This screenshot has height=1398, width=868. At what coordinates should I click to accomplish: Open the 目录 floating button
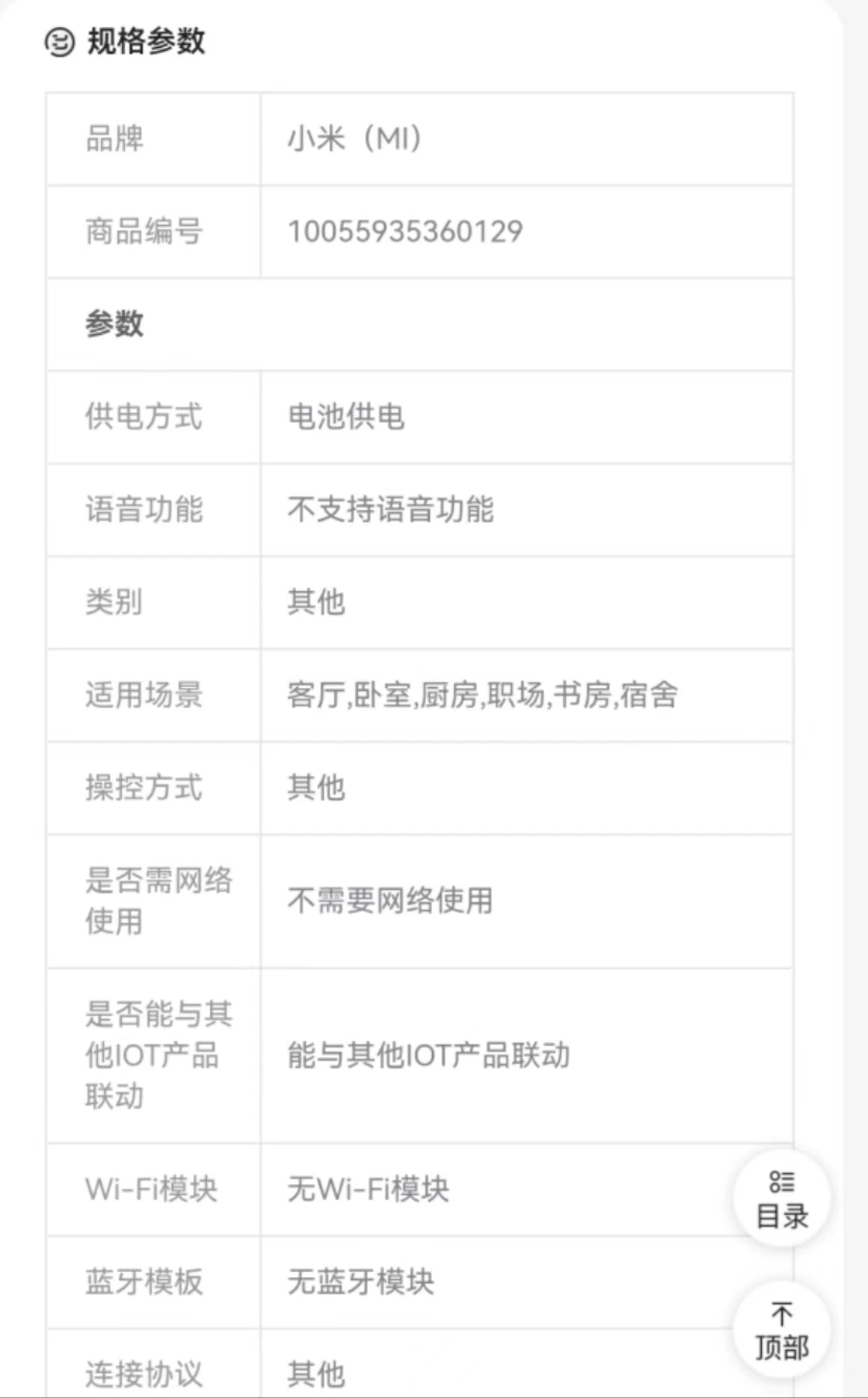(x=781, y=1199)
